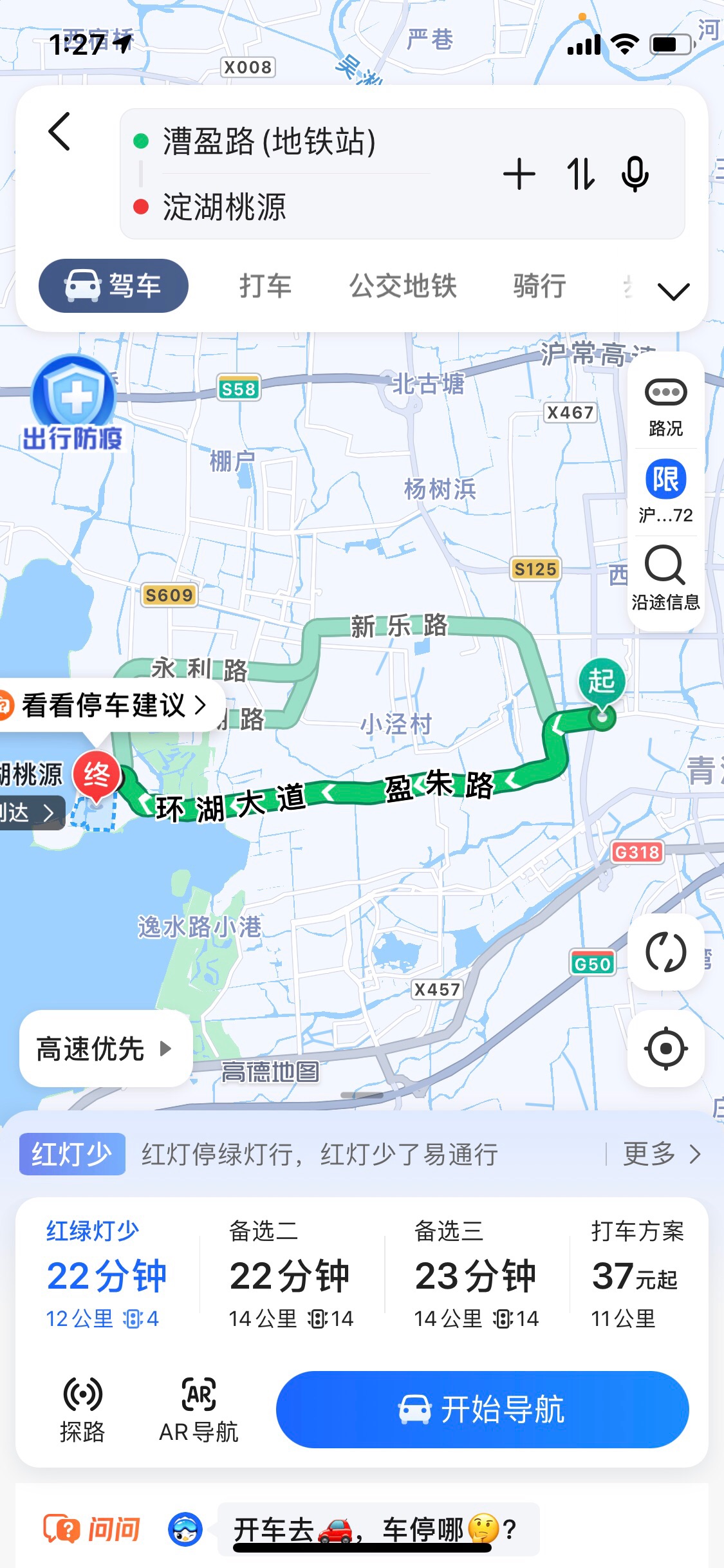This screenshot has height=1568, width=724.
Task: Start voice input with the microphone
Action: point(635,174)
